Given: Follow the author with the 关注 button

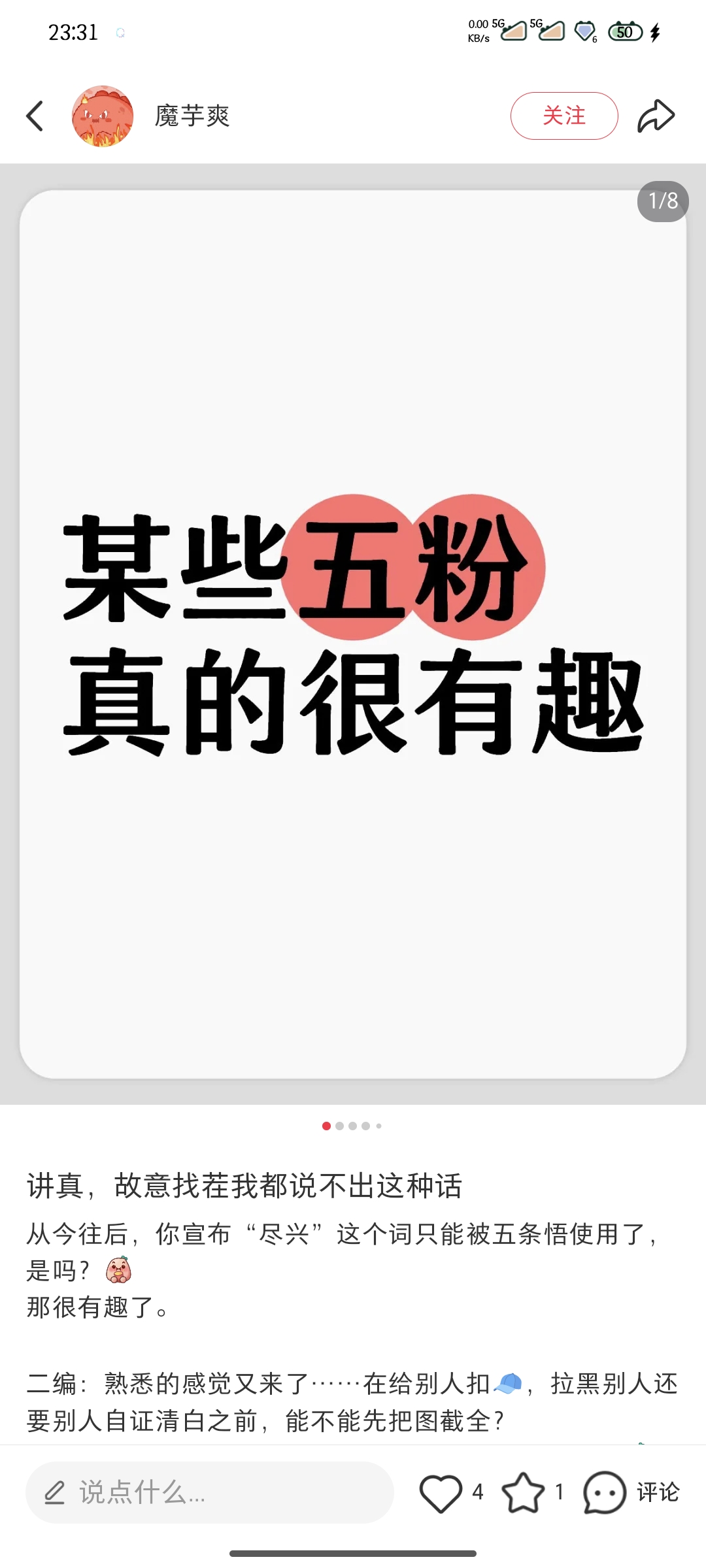Looking at the screenshot, I should (563, 116).
